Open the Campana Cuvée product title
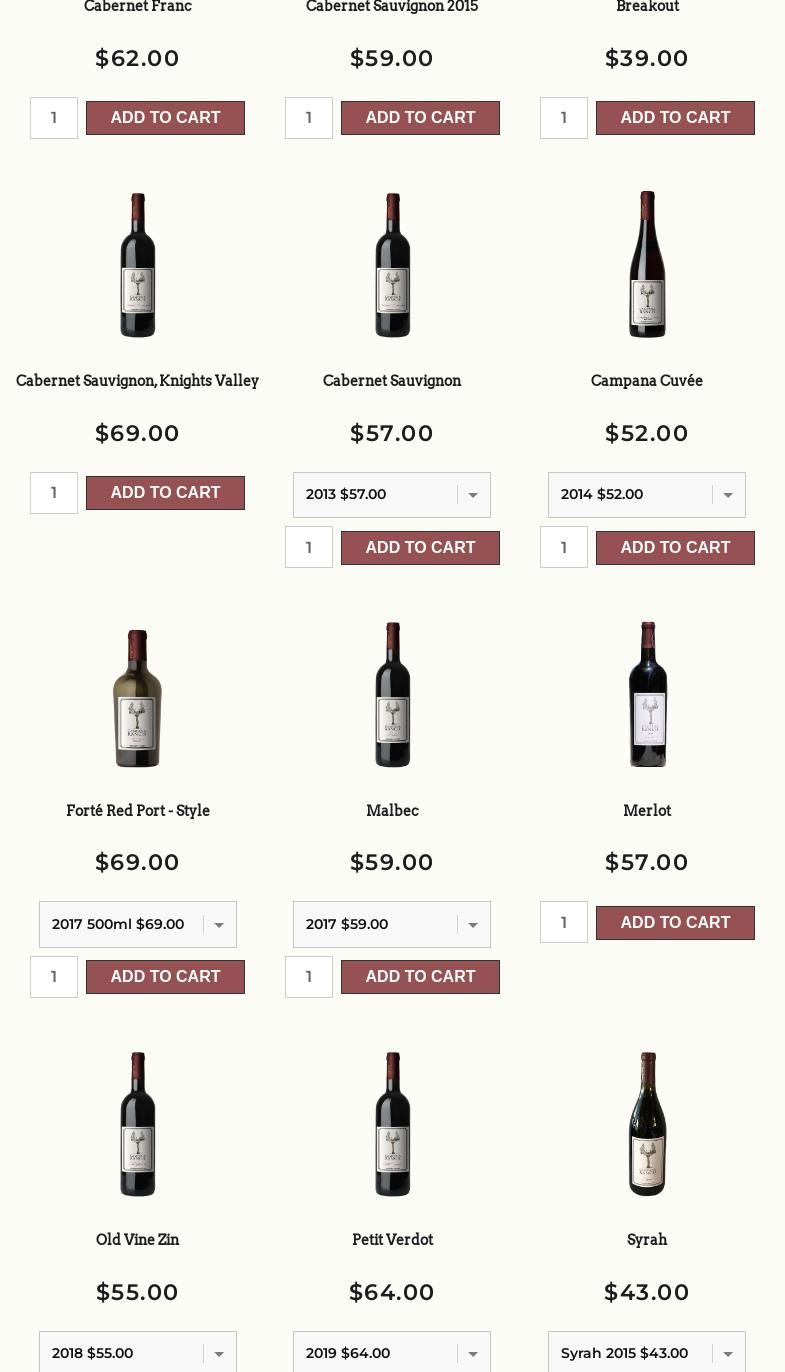 tap(646, 380)
